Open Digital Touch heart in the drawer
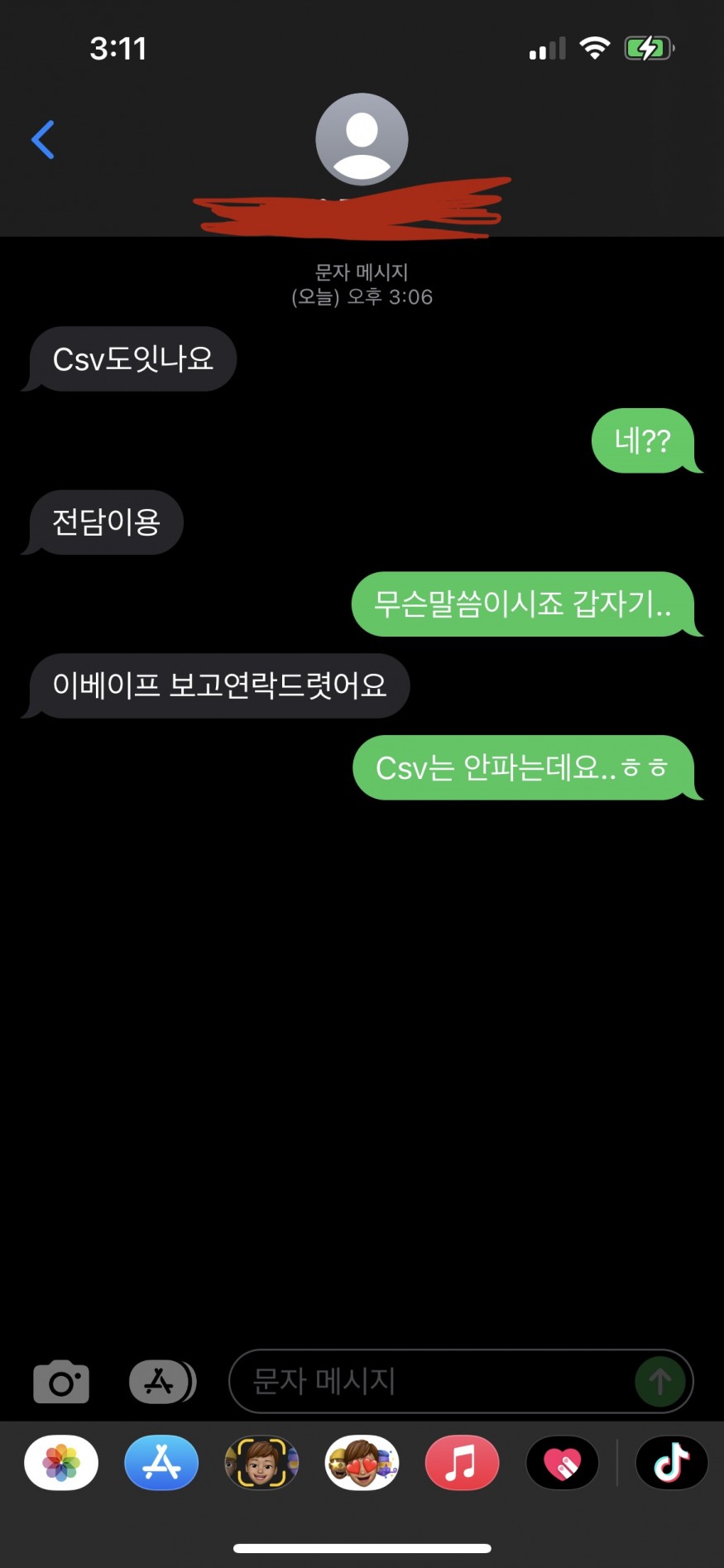The width and height of the screenshot is (724, 1568). (x=562, y=1463)
